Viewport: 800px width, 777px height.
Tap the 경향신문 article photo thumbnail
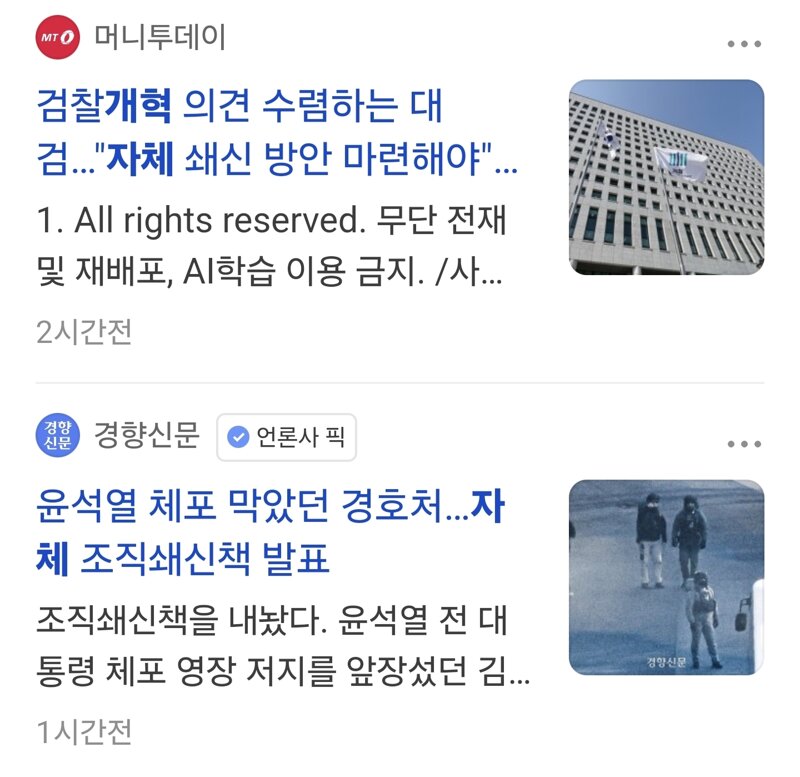pos(666,577)
